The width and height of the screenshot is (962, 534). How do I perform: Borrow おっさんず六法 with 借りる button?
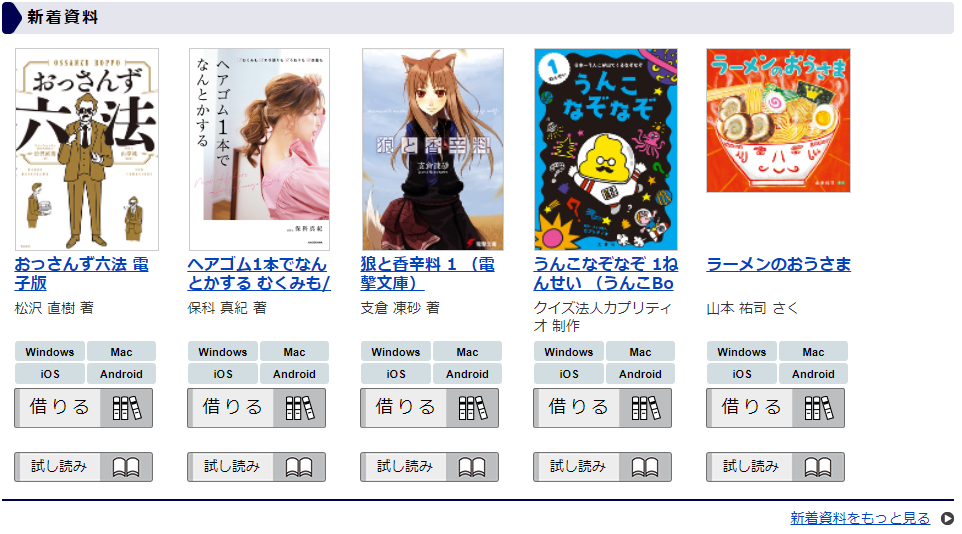(84, 408)
